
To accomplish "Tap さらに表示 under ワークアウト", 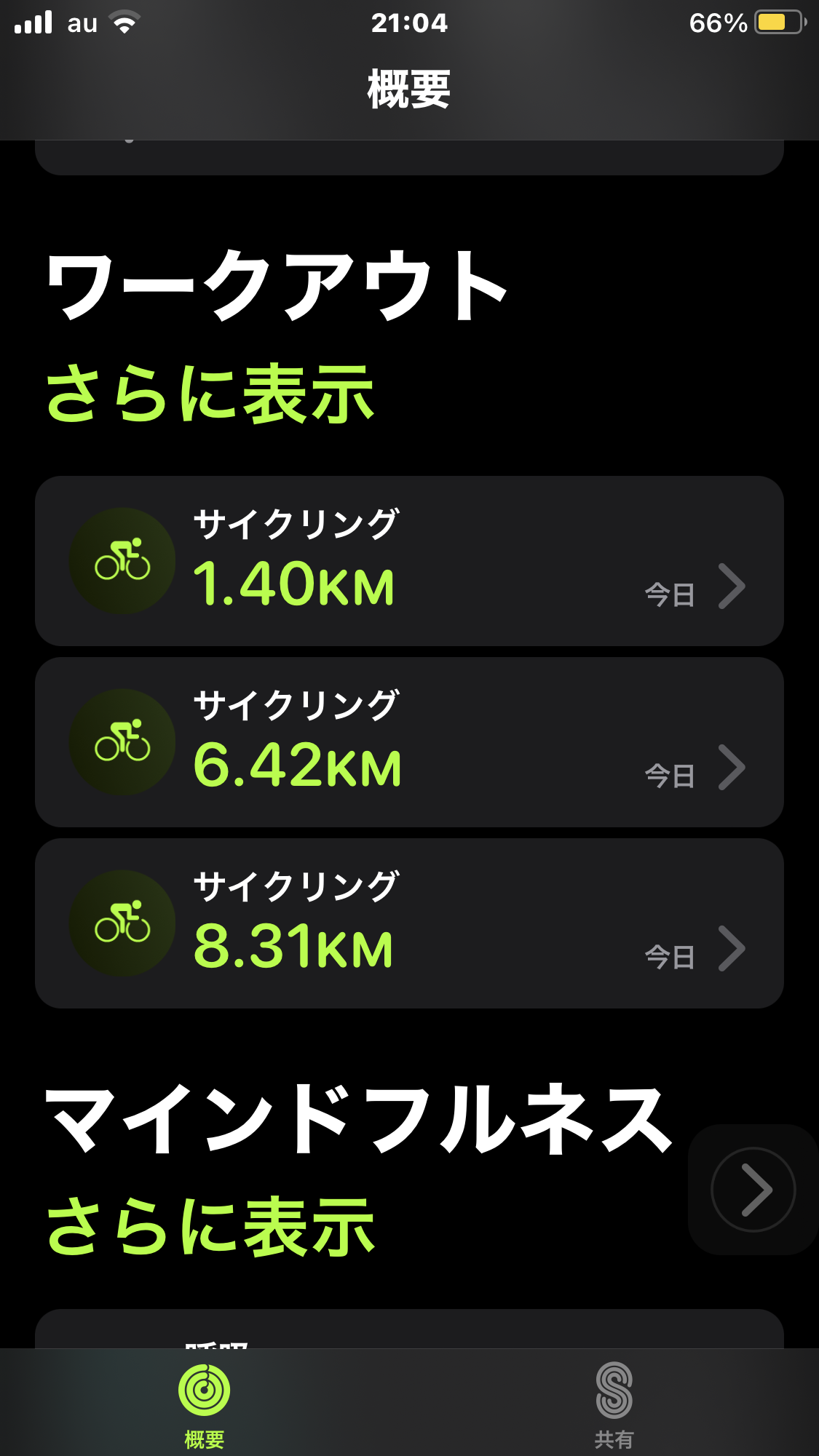I will (210, 394).
